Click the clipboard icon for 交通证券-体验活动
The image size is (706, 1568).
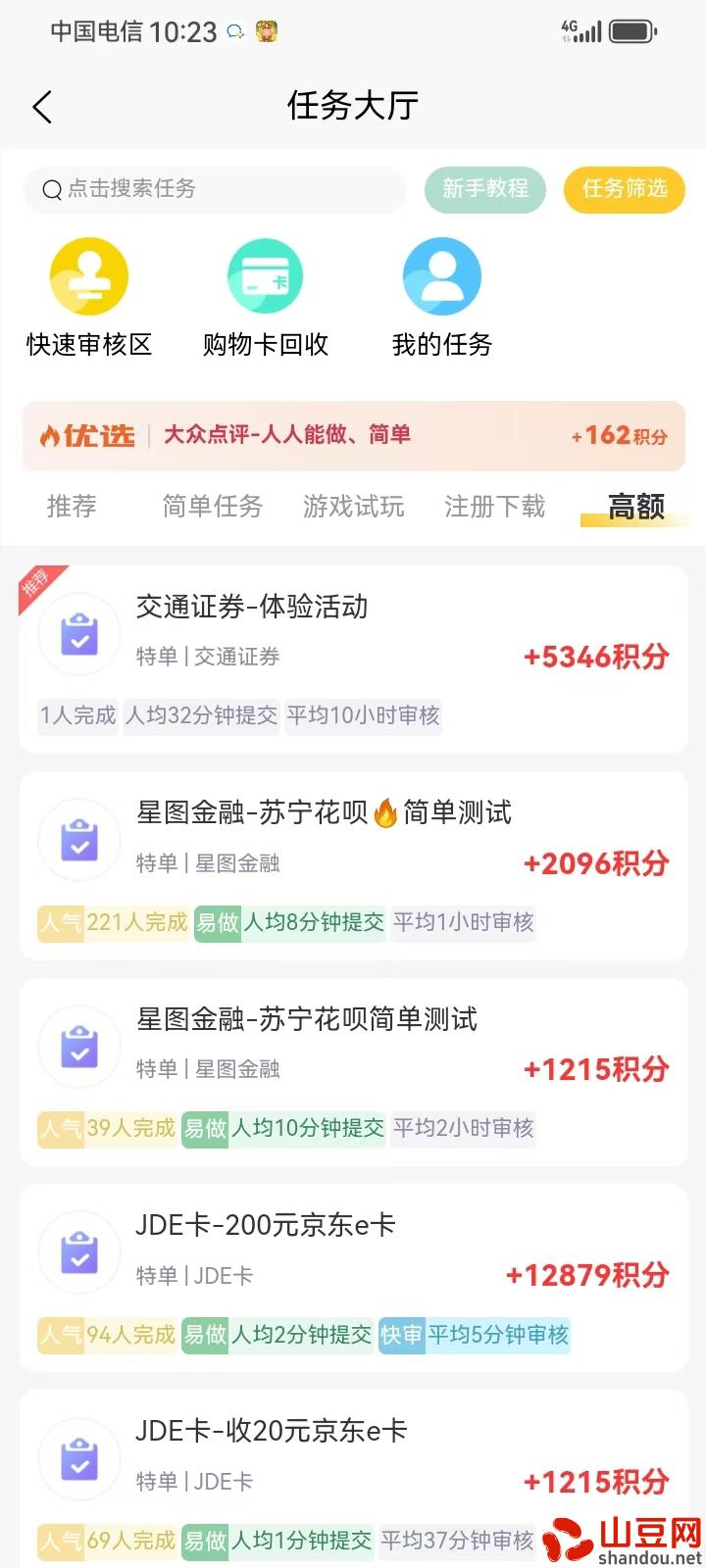click(78, 634)
